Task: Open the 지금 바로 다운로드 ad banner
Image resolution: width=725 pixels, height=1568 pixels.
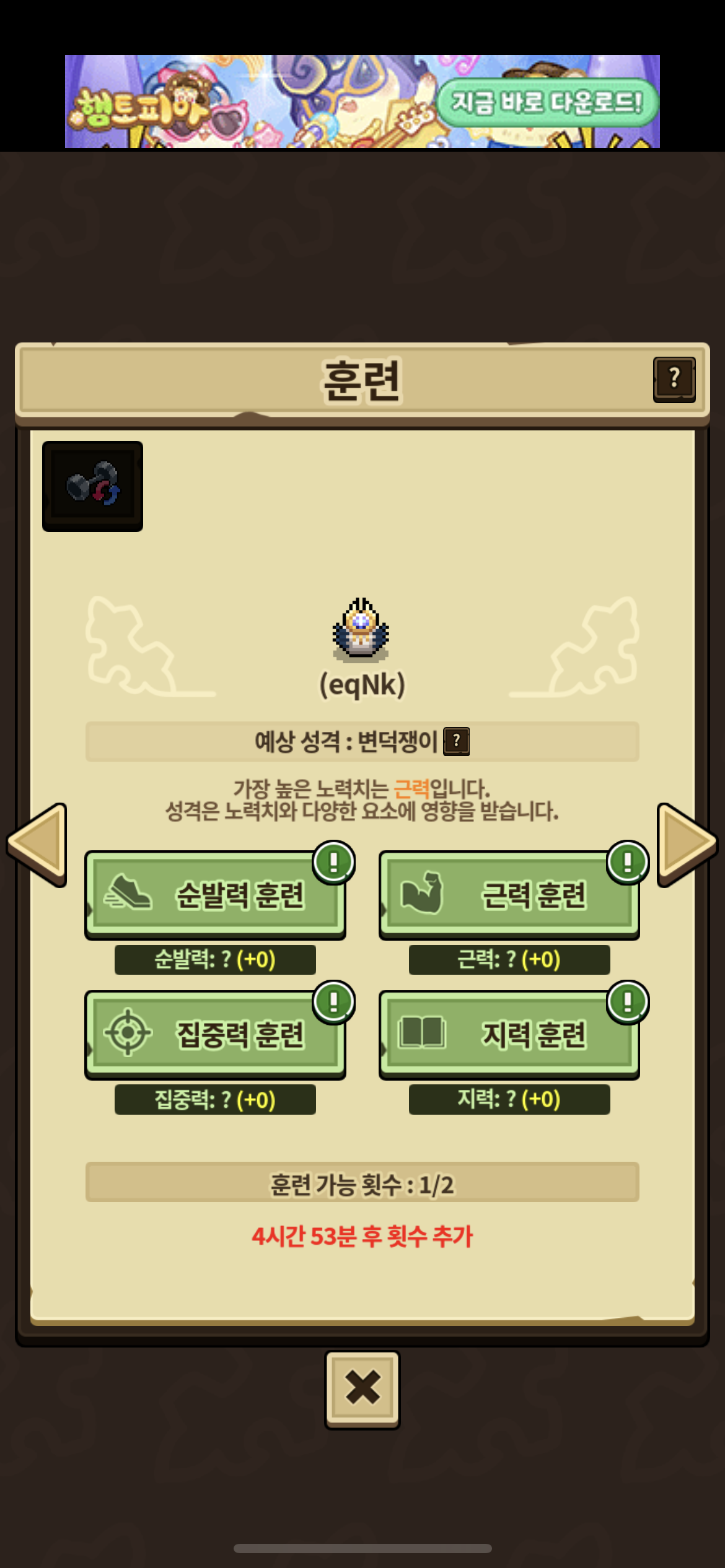Action: (x=362, y=102)
